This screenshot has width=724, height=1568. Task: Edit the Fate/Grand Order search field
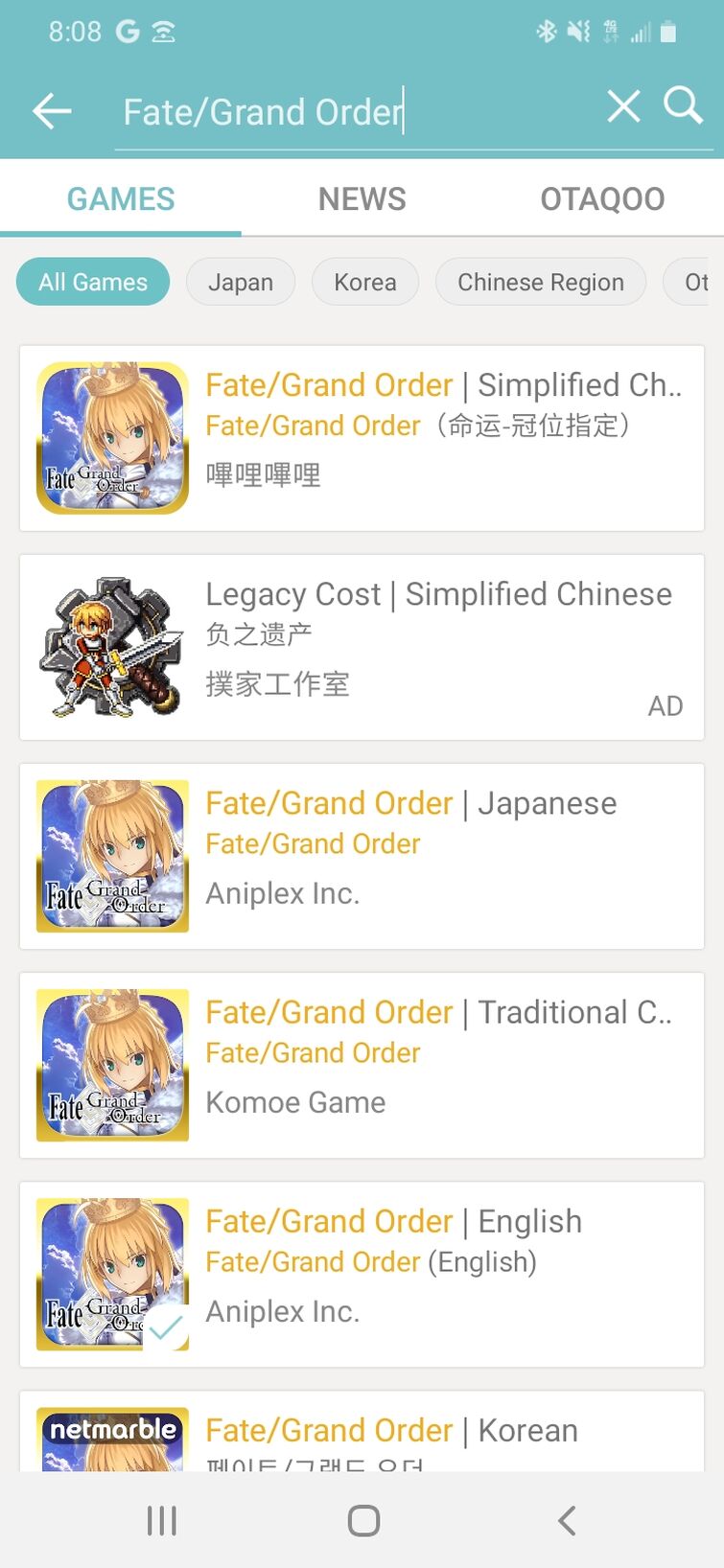(x=355, y=112)
